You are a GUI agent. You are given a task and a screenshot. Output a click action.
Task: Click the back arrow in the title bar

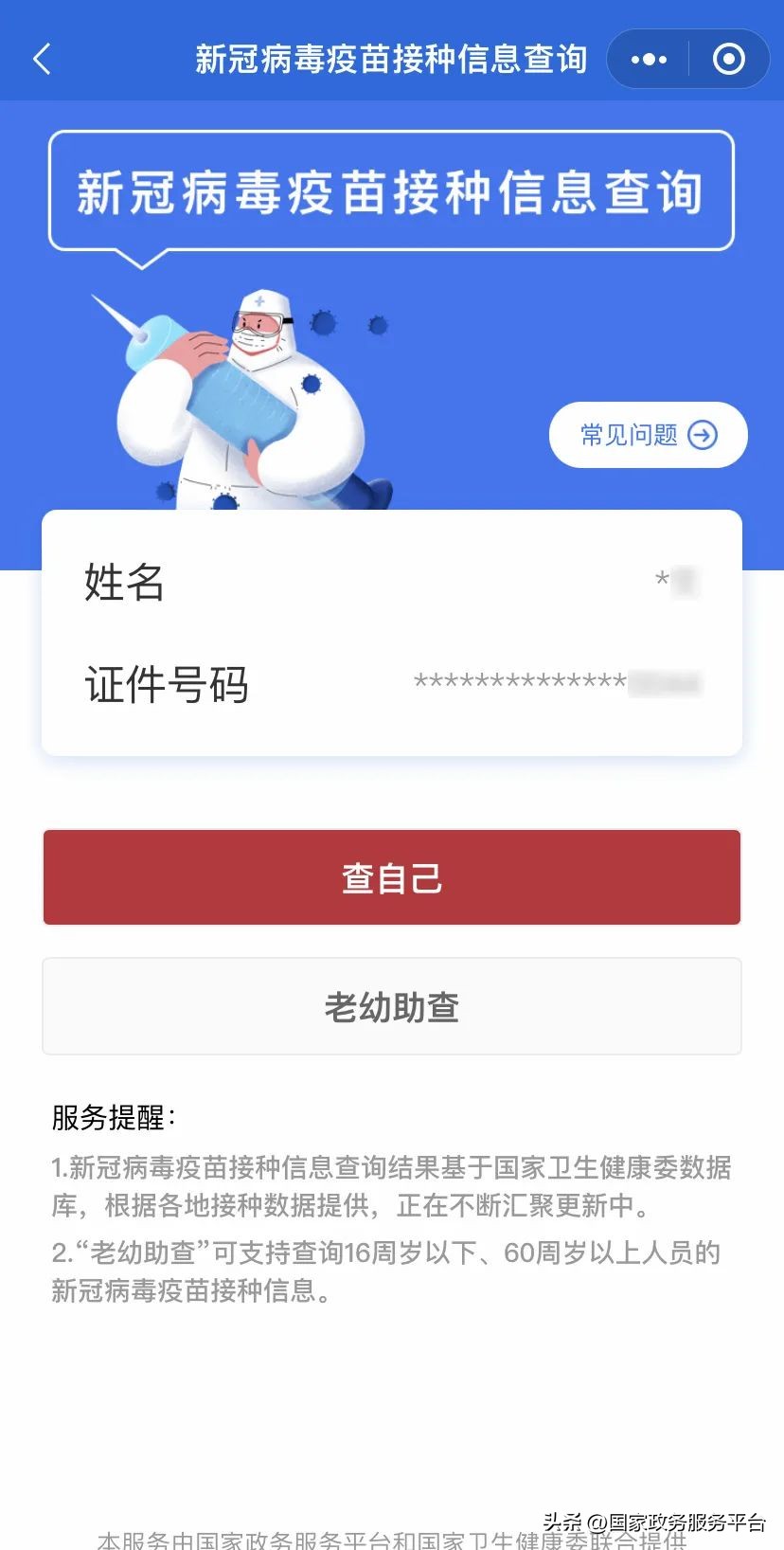tap(42, 59)
